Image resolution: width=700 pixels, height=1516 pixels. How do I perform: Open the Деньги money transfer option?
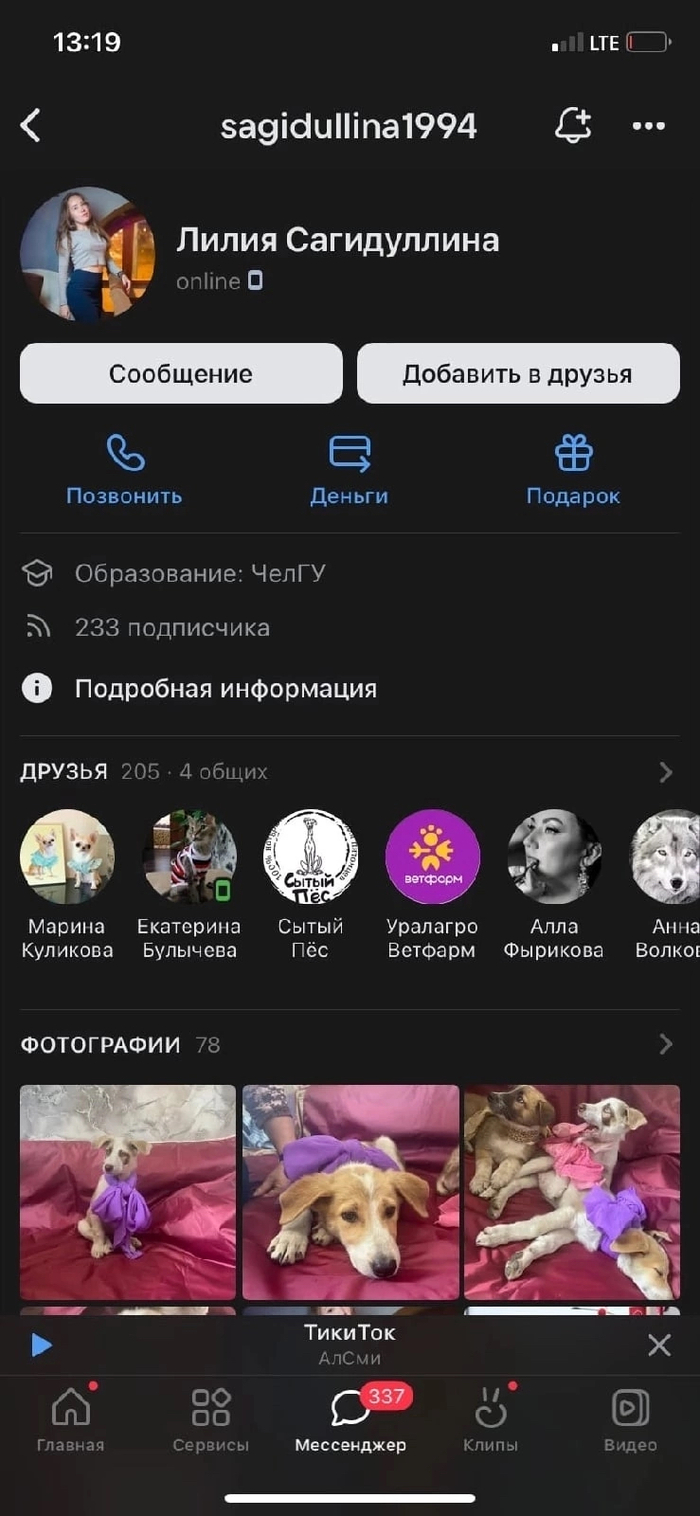coord(349,470)
